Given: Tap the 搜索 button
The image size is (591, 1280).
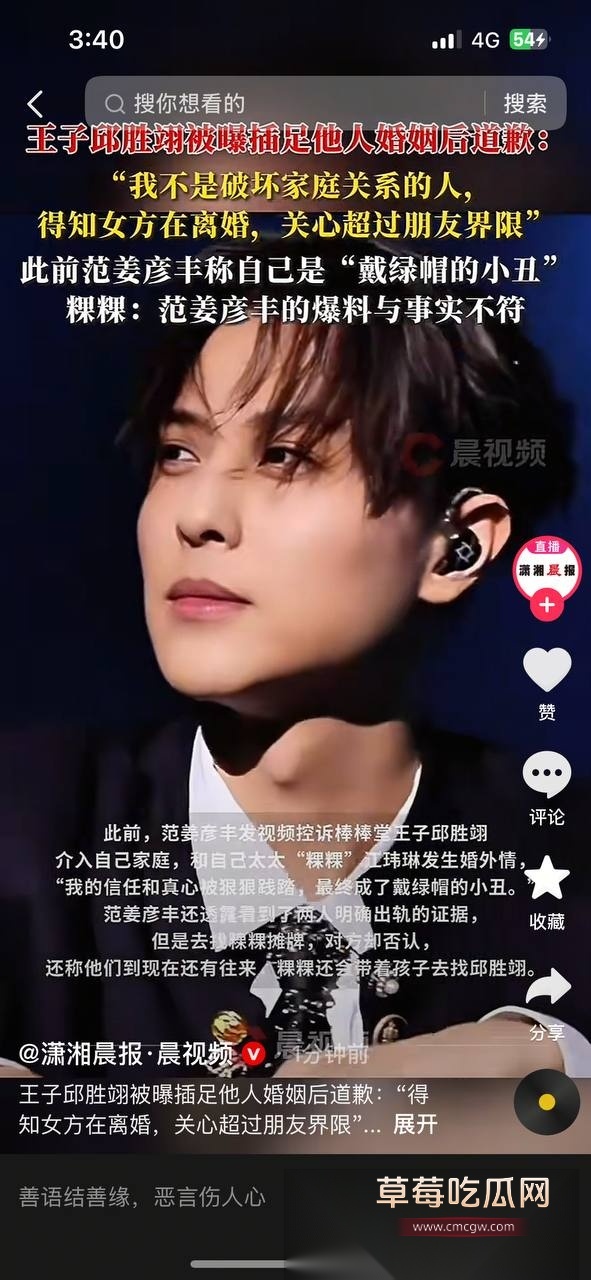Looking at the screenshot, I should [525, 103].
